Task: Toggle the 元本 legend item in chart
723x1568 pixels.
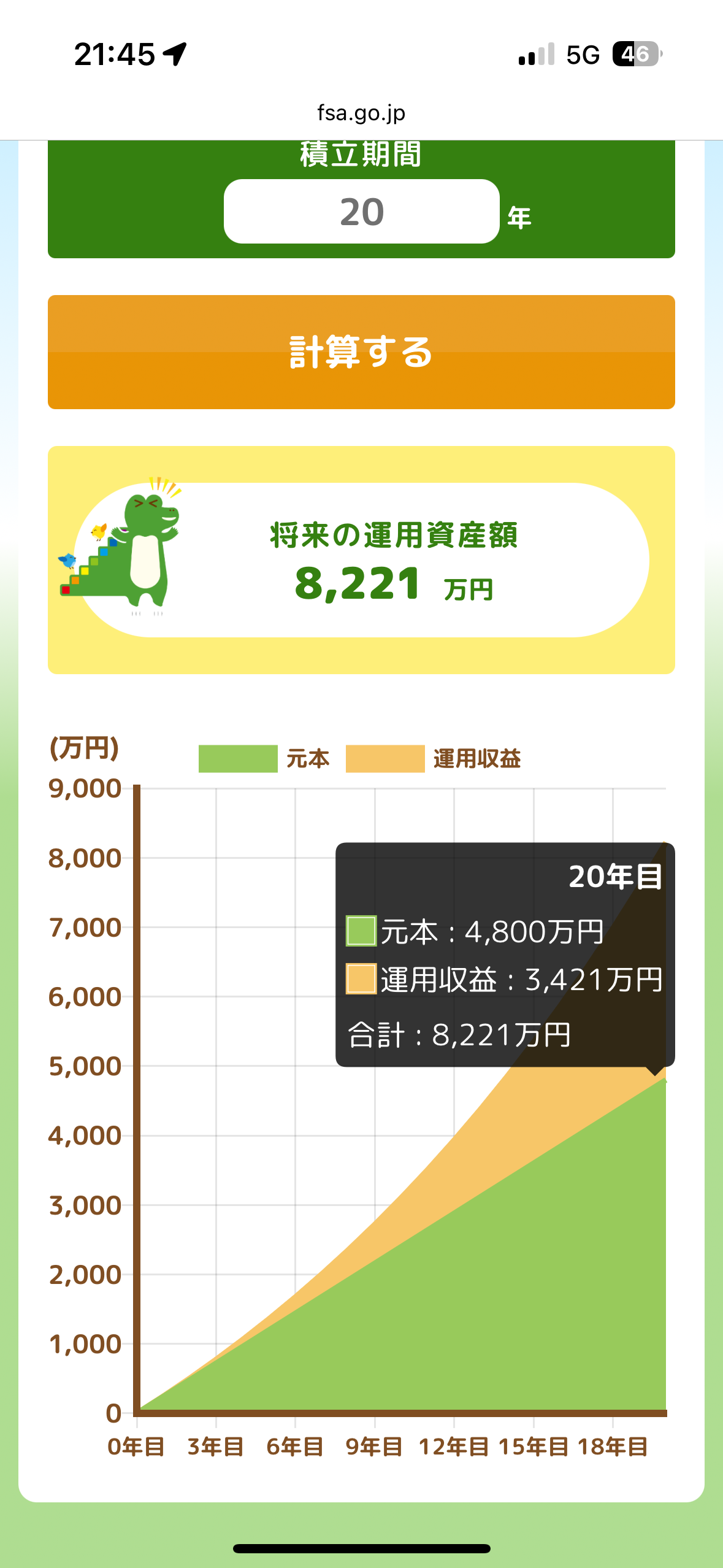Action: [x=264, y=759]
